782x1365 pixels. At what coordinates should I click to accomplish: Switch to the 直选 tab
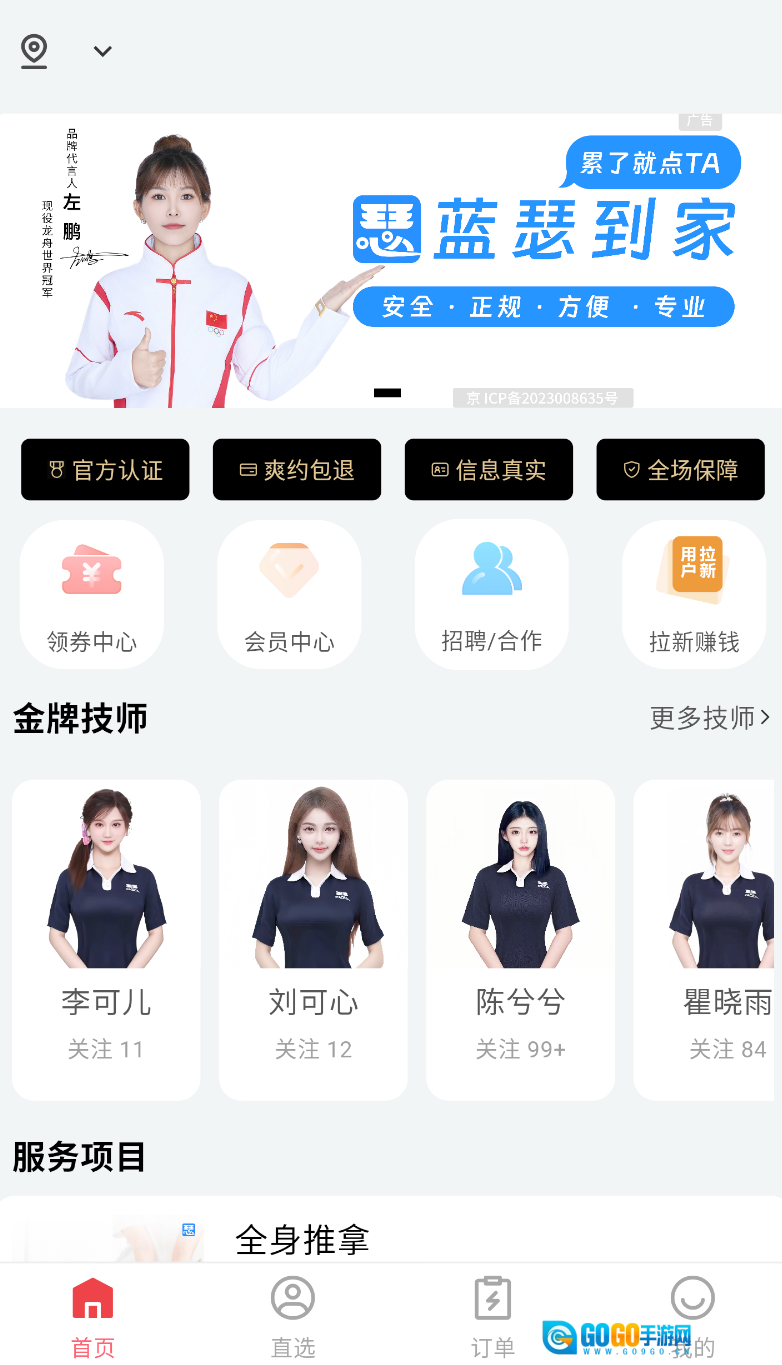point(293,1315)
